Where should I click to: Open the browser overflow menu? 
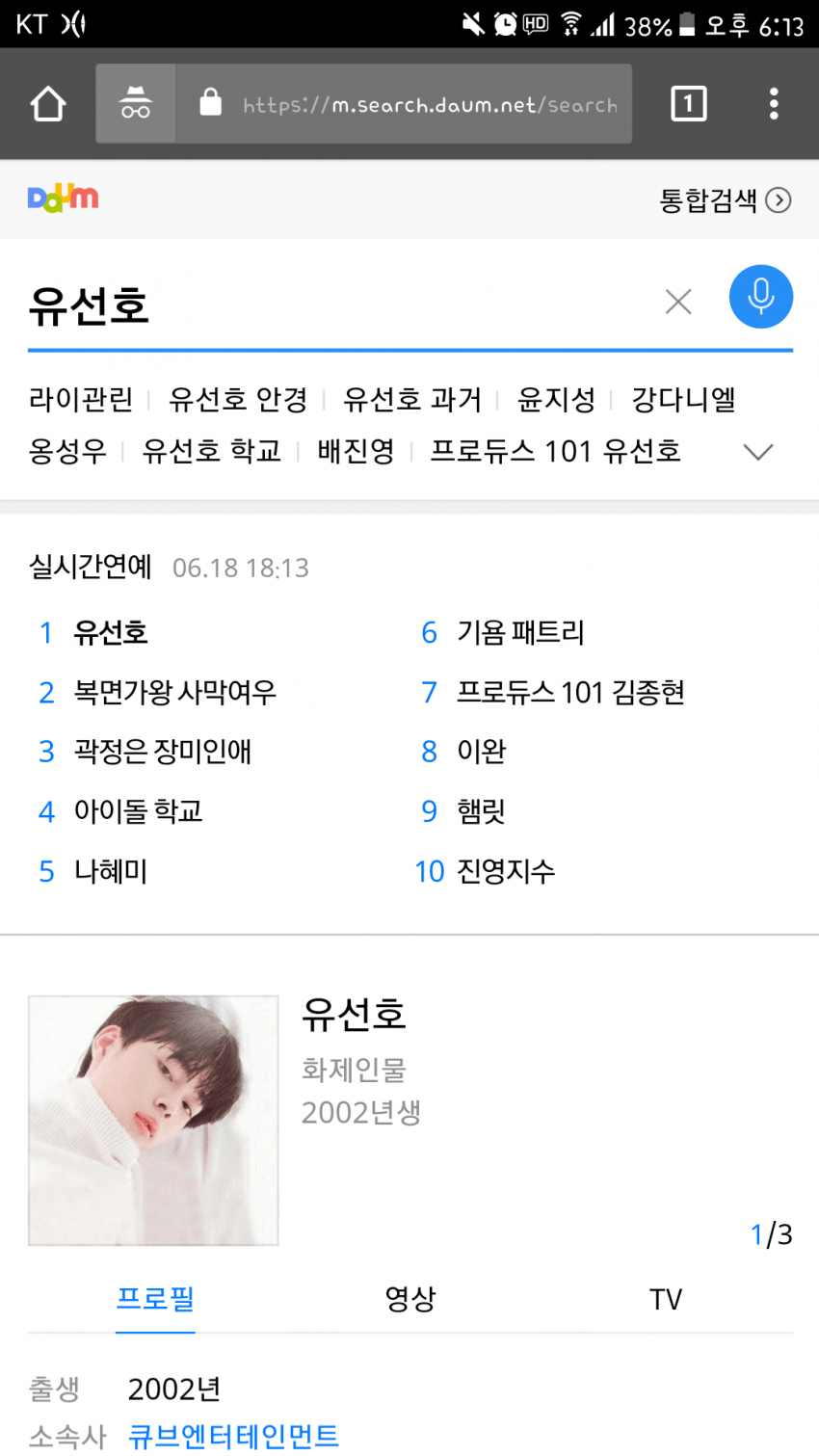[773, 103]
